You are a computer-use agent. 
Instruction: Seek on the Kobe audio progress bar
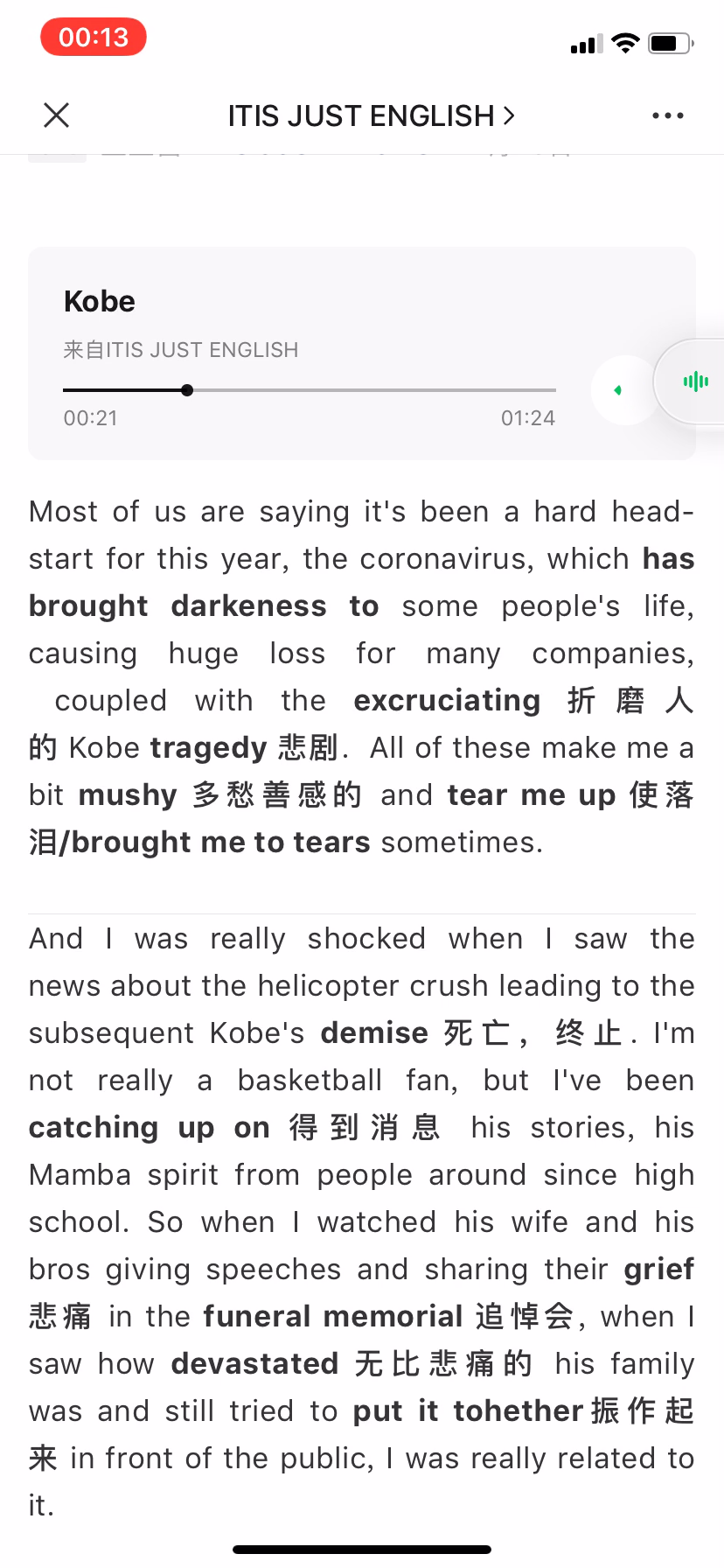(x=310, y=390)
